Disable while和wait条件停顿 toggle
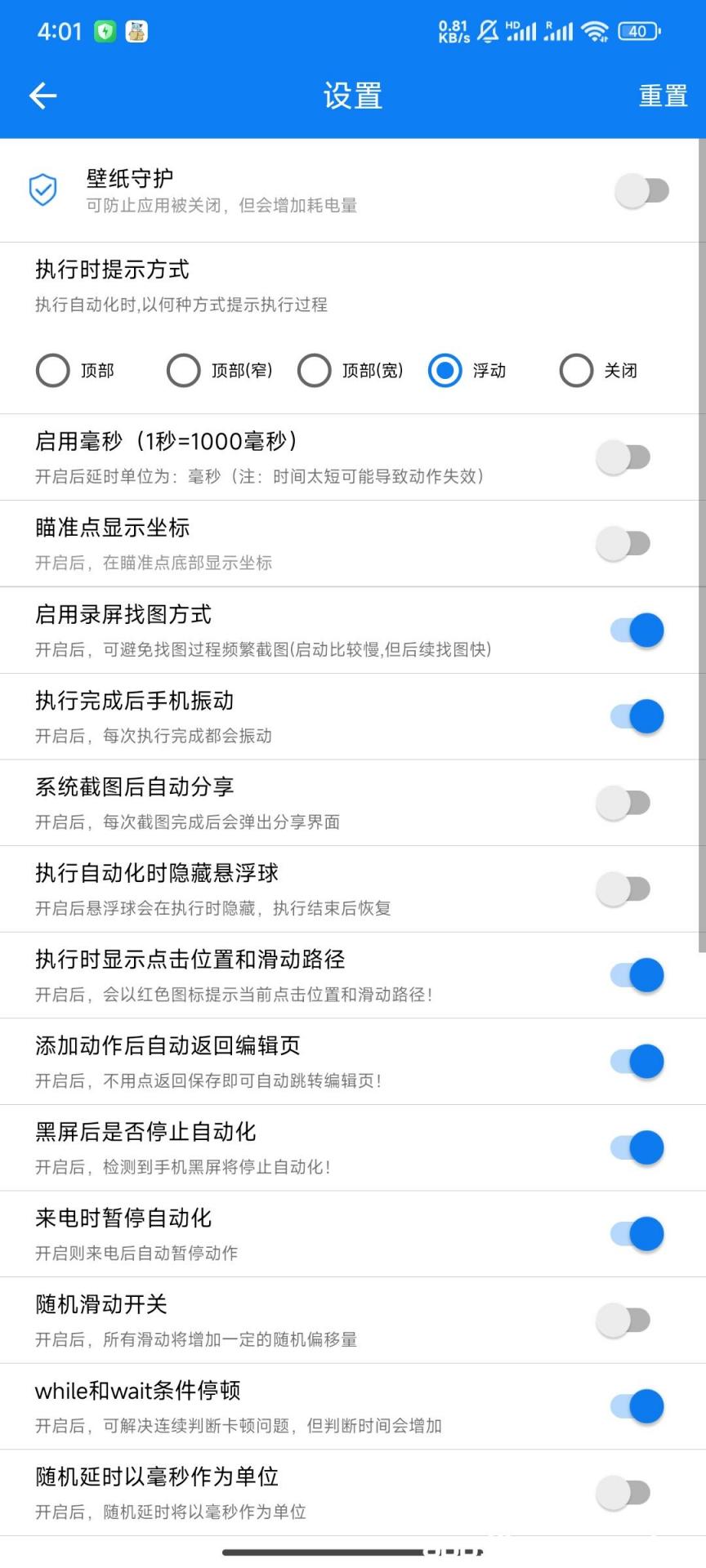The width and height of the screenshot is (706, 1568). [637, 1406]
